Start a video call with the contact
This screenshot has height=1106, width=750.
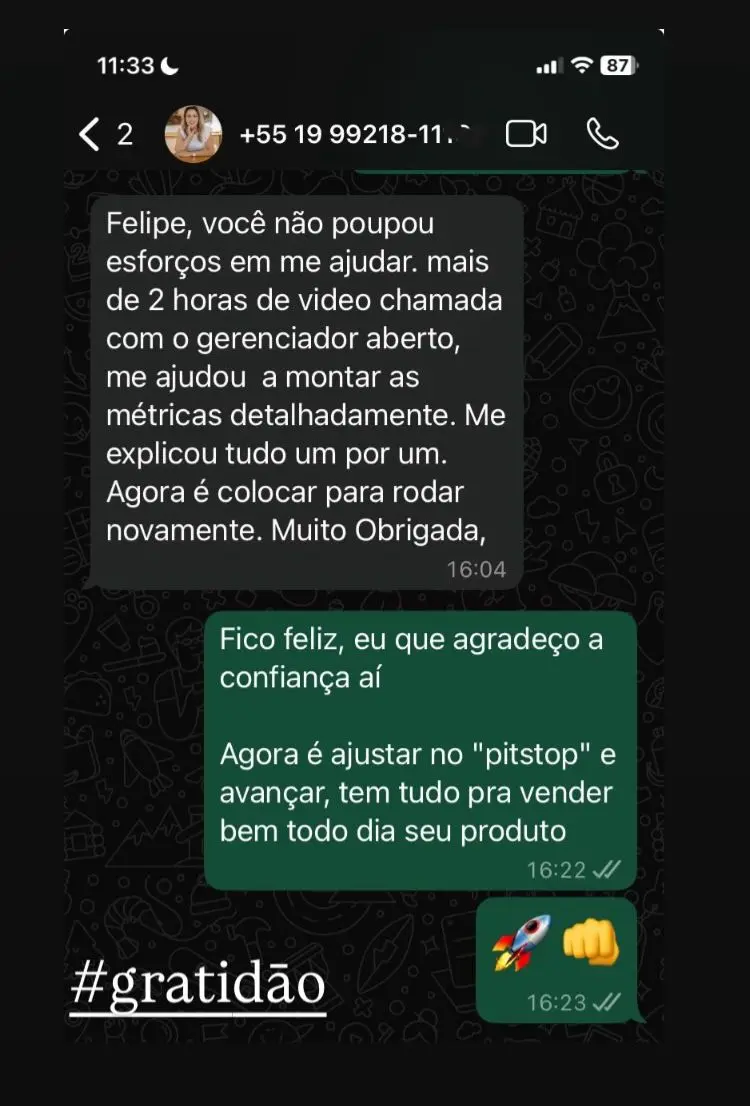tap(525, 134)
